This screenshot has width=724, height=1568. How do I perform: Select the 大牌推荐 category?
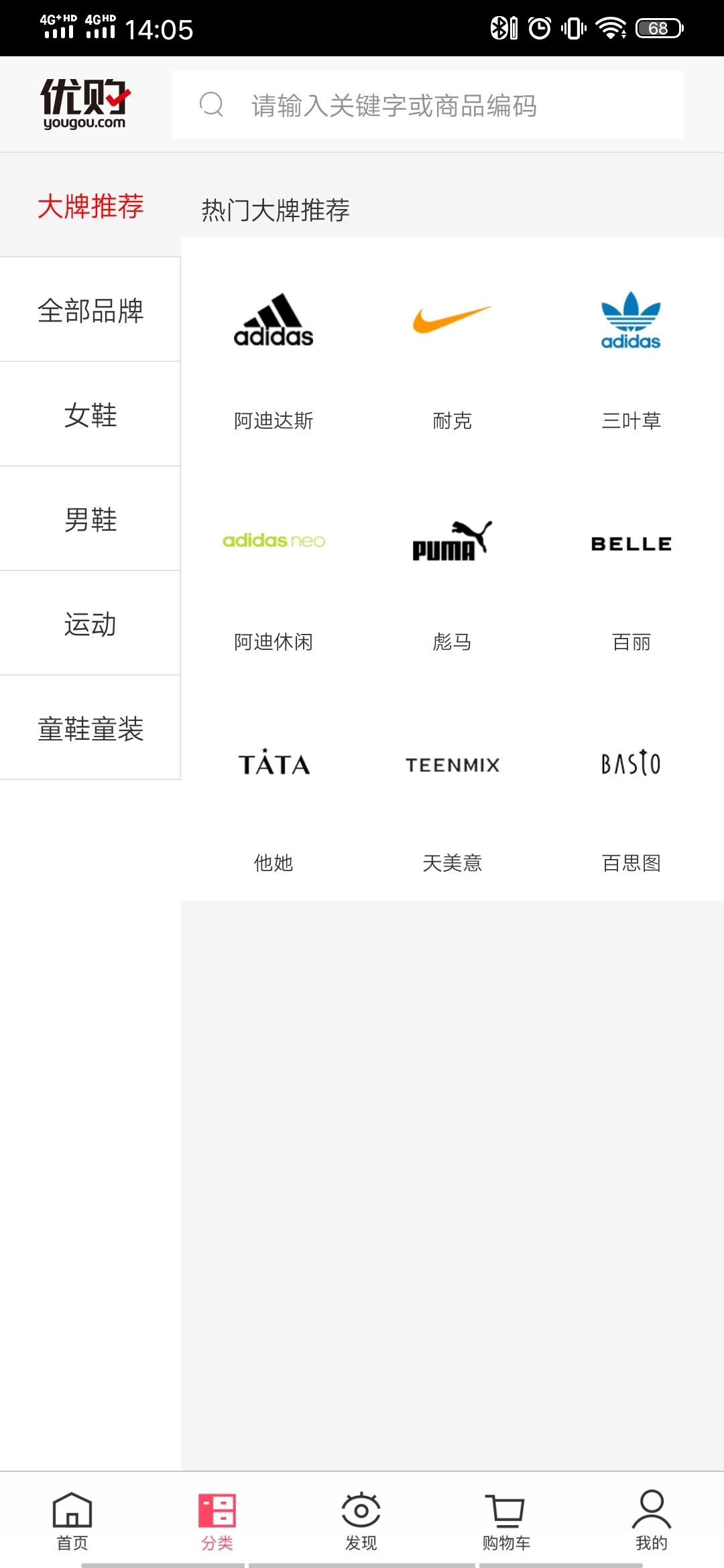tap(90, 205)
